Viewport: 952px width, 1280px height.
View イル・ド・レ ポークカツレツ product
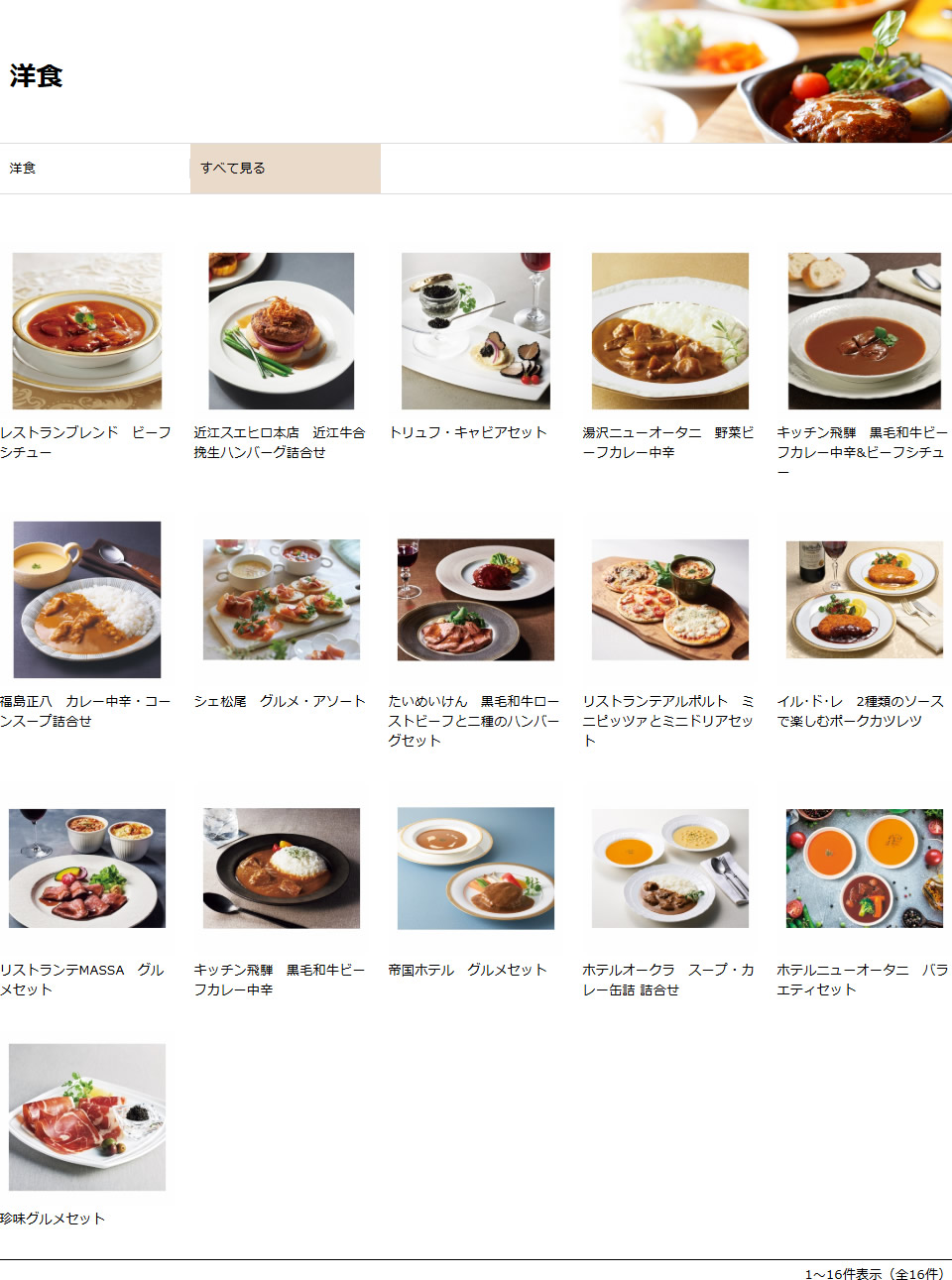point(864,600)
